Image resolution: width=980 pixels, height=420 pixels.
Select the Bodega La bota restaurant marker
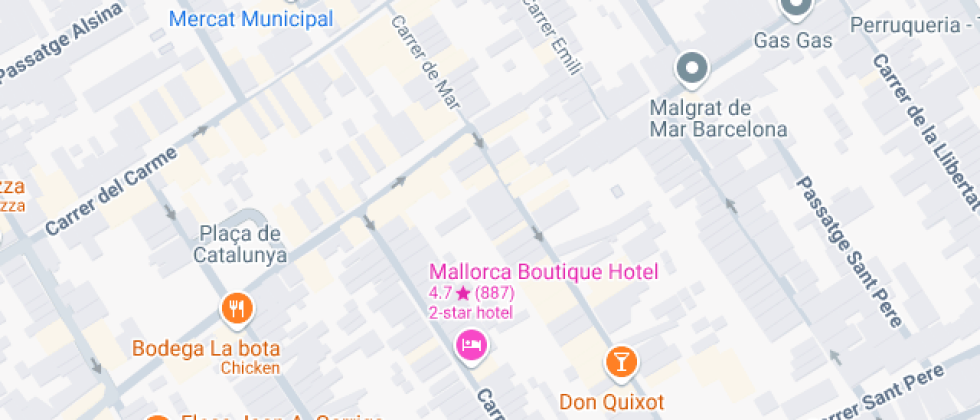(x=237, y=310)
